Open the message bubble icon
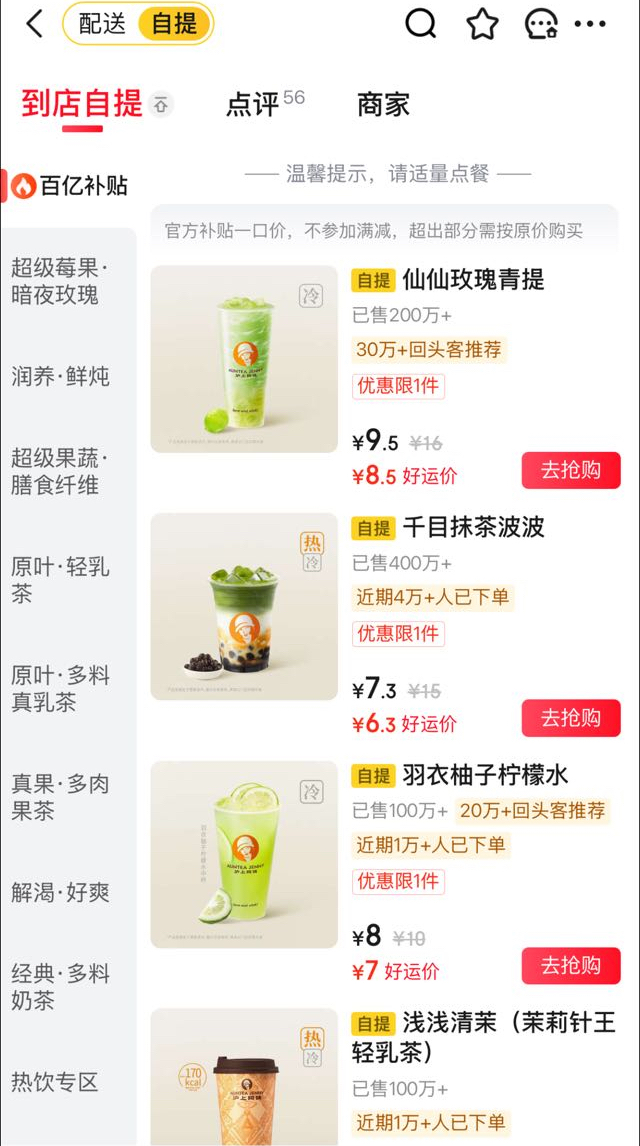This screenshot has width=640, height=1146. (541, 24)
